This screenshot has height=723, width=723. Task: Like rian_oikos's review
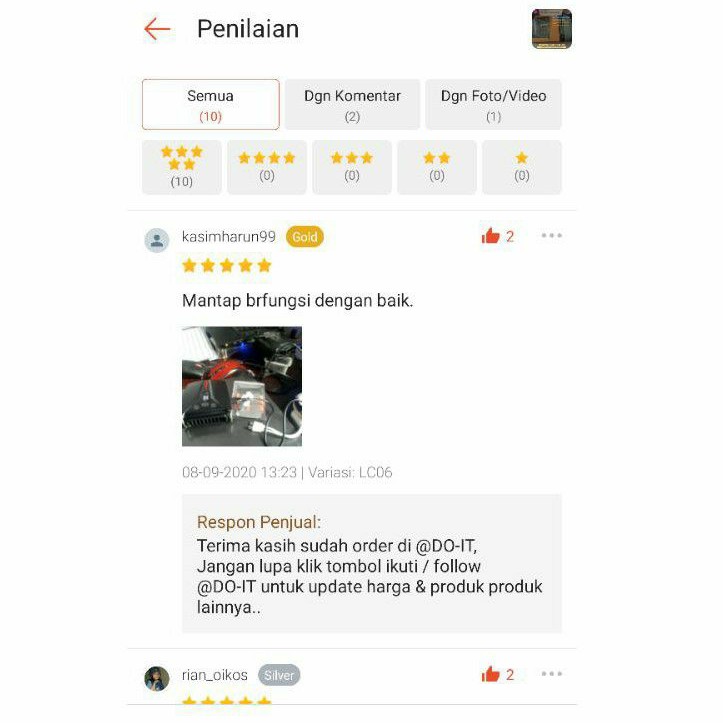click(491, 675)
